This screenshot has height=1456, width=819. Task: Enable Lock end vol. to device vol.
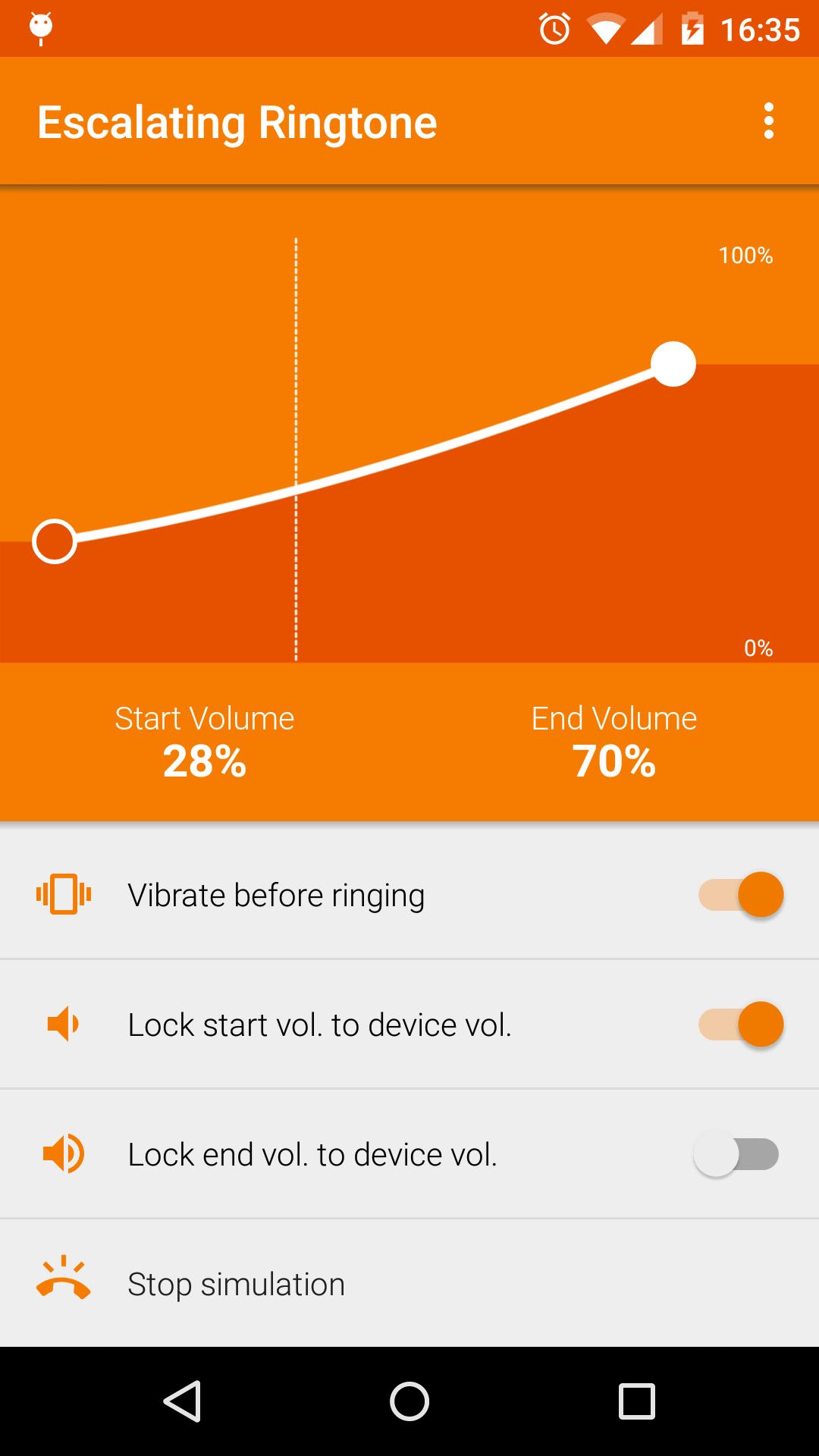(736, 1154)
